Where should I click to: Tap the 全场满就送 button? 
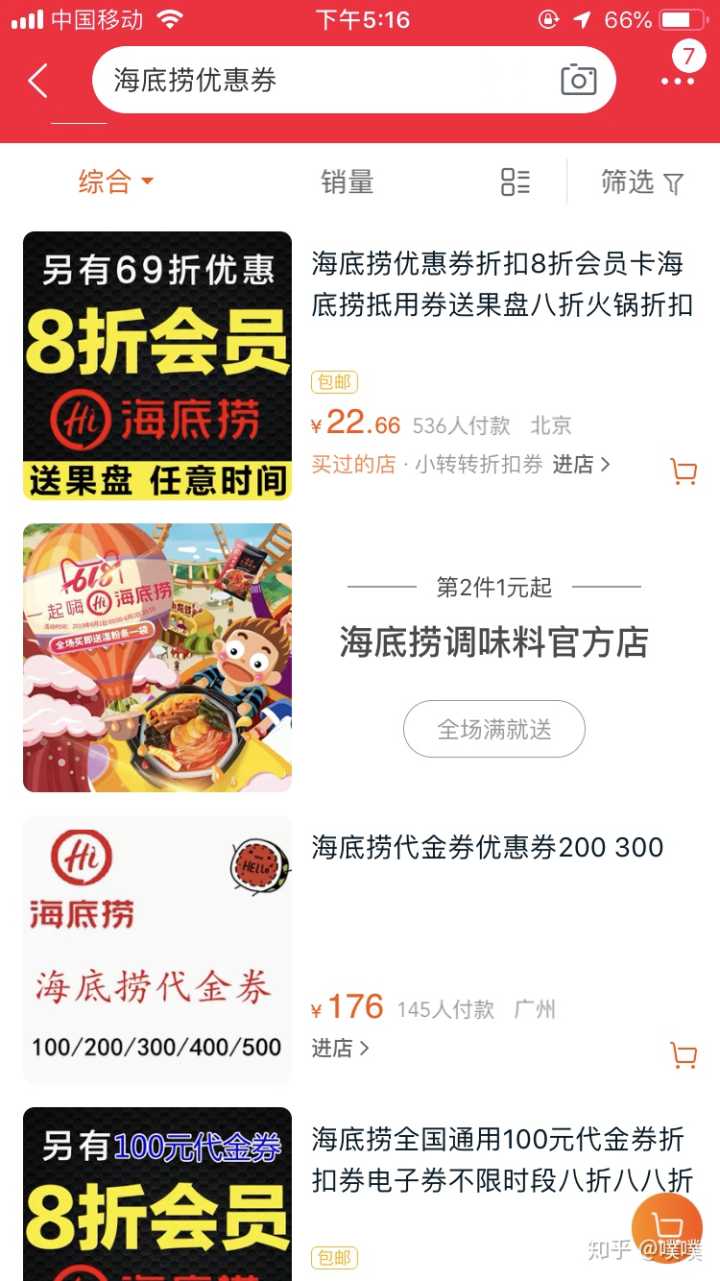click(x=494, y=729)
